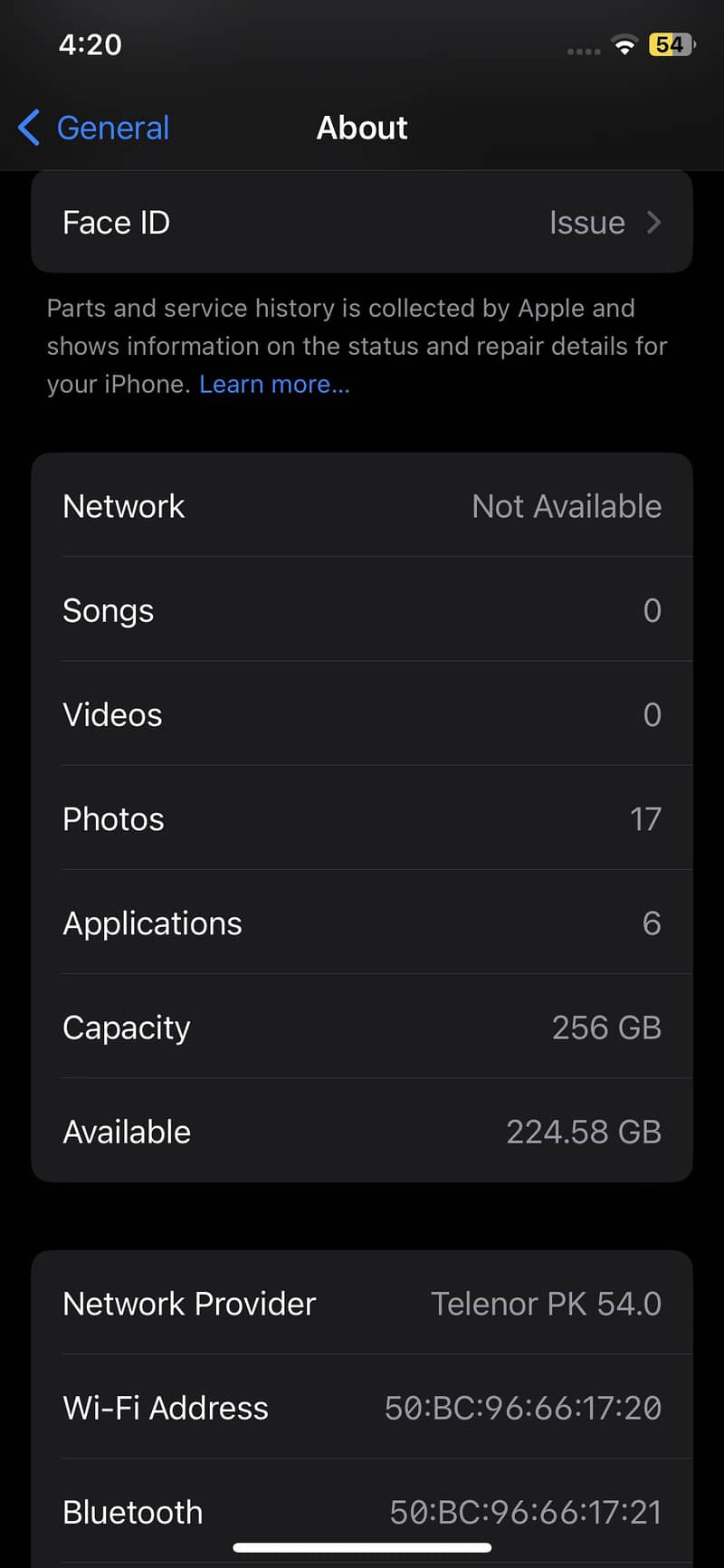The width and height of the screenshot is (724, 1568).
Task: Go back to General settings
Action: tap(94, 128)
